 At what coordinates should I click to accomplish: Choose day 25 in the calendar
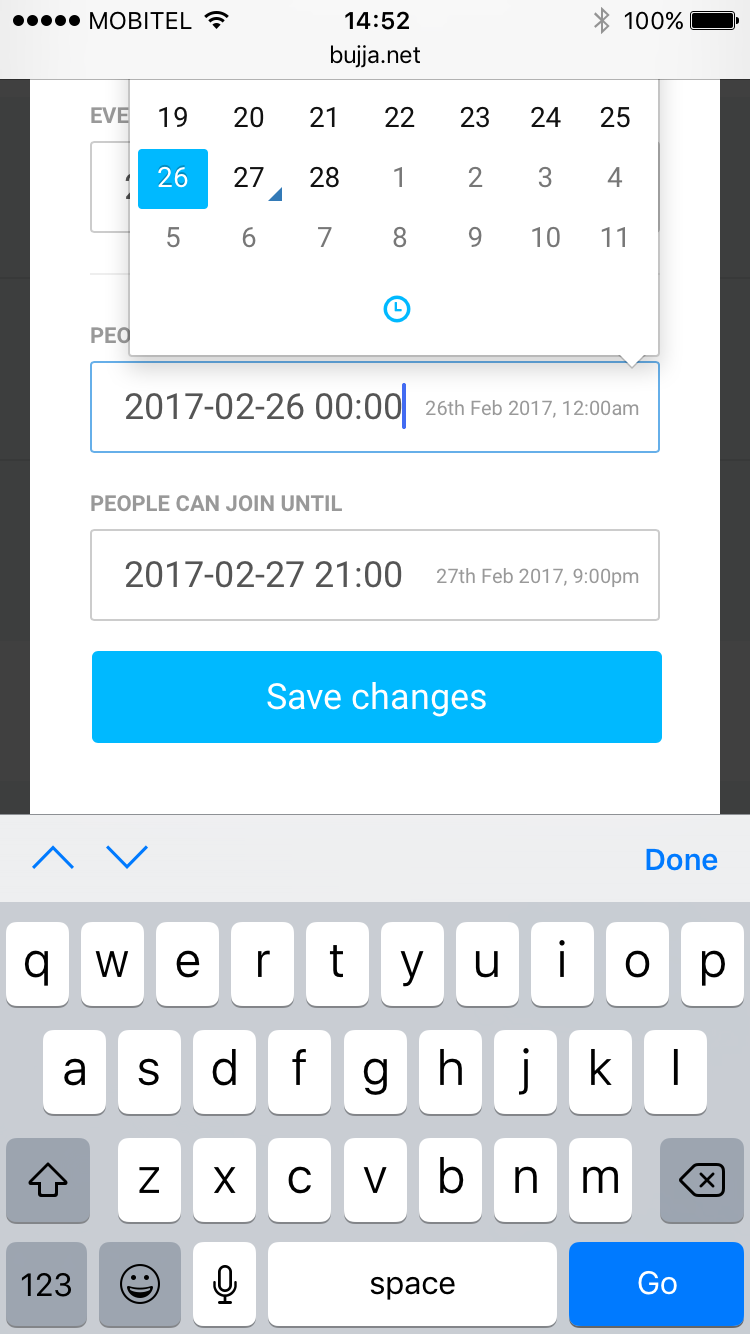pyautogui.click(x=615, y=118)
